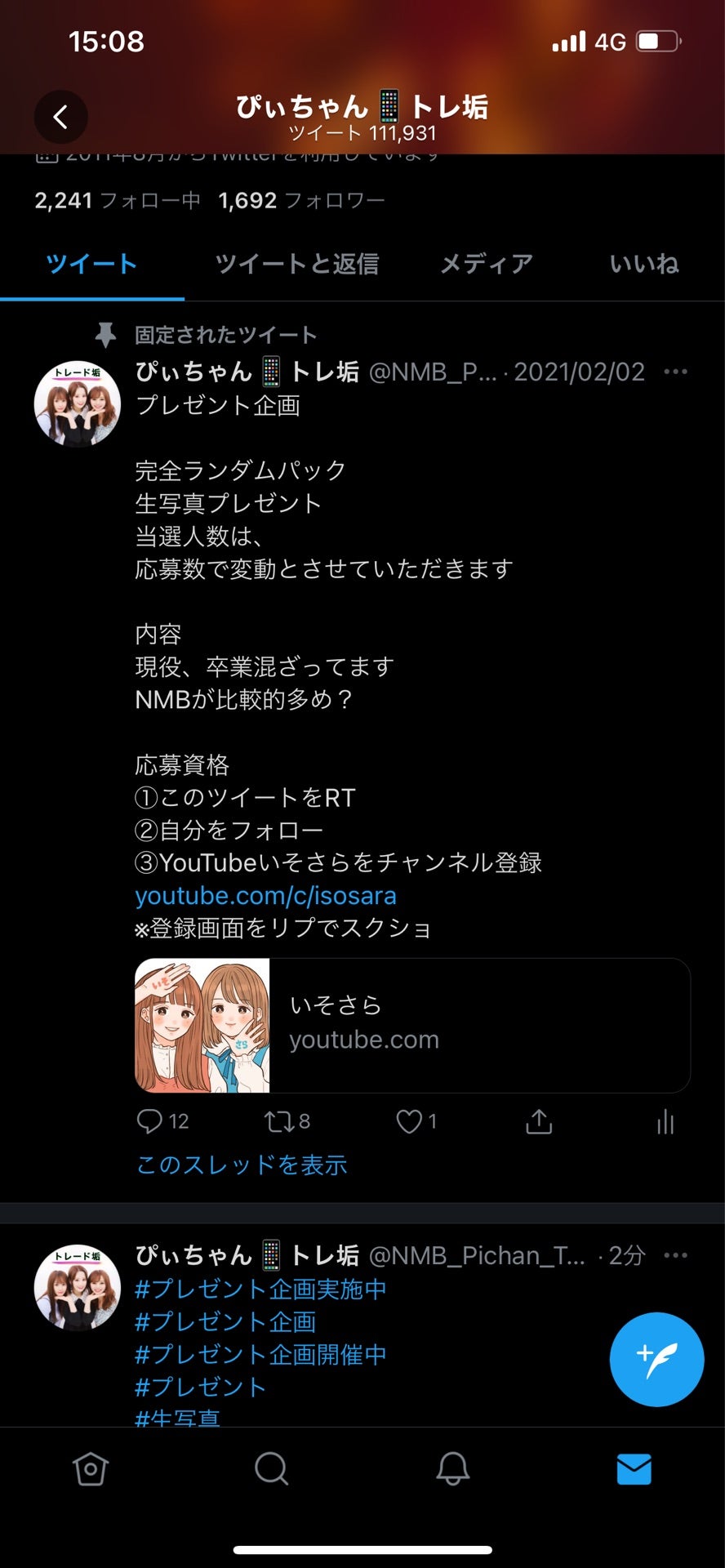The height and width of the screenshot is (1568, 725).
Task: Select the ツイート tab
Action: tap(91, 264)
